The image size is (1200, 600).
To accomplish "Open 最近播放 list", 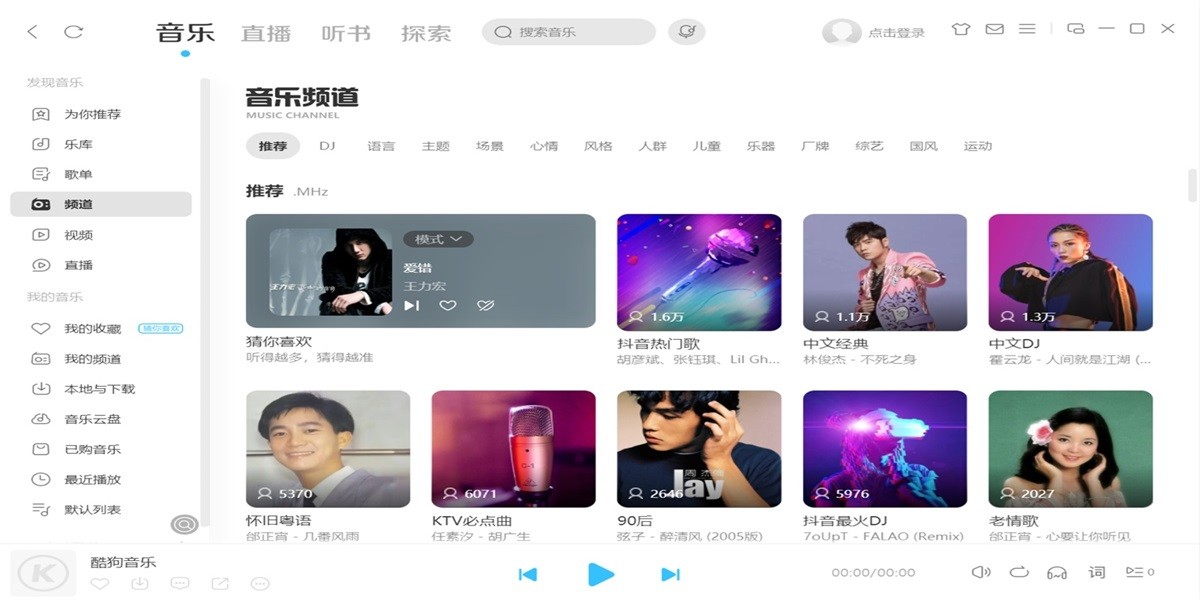I will pos(92,479).
